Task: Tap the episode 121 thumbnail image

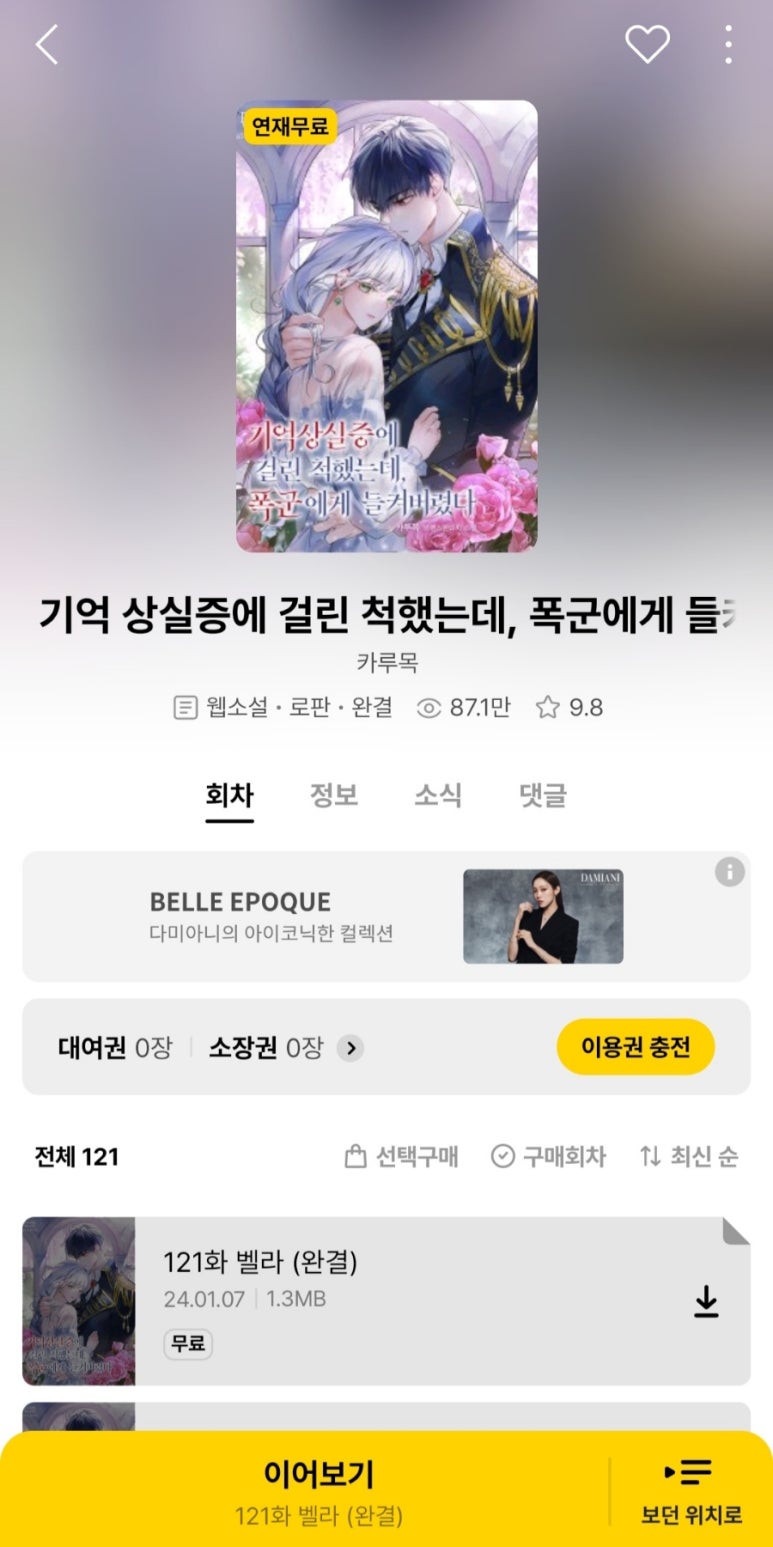Action: (80, 1300)
